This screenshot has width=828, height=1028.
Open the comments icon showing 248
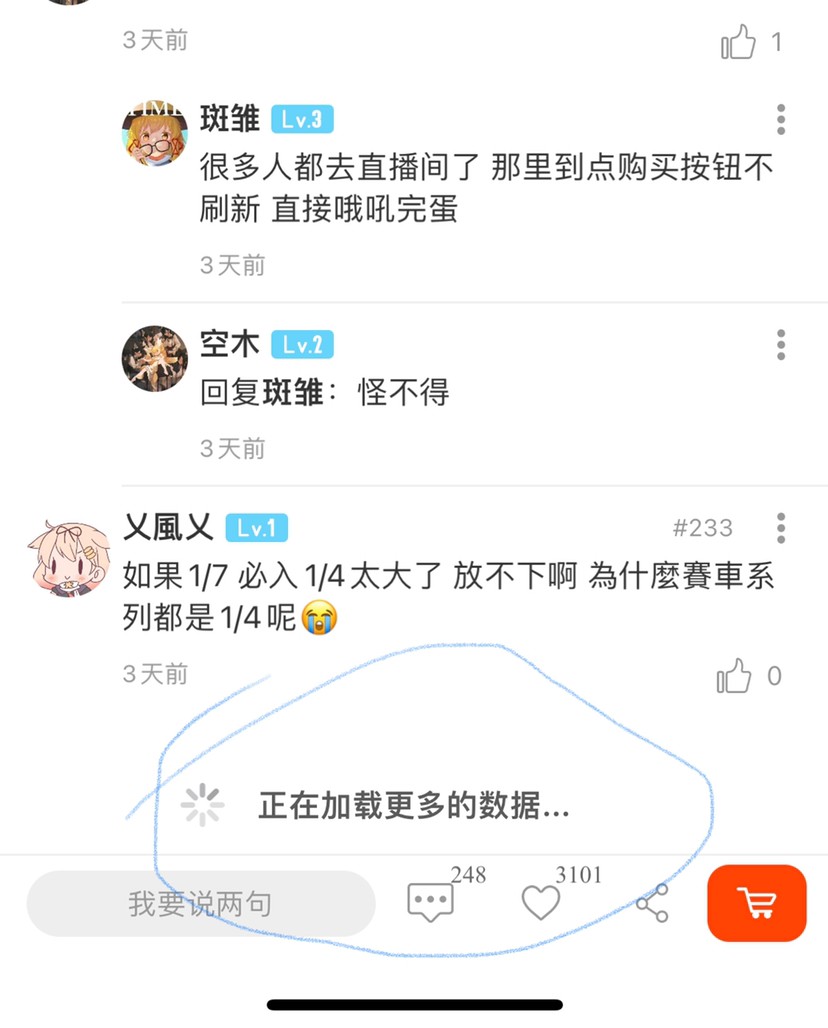pos(431,902)
